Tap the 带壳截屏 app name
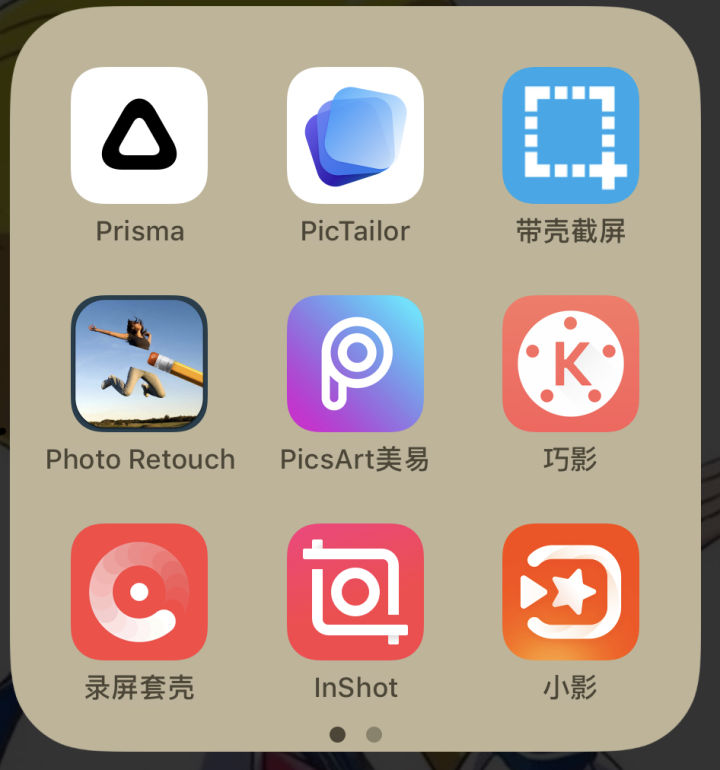Viewport: 720px width, 770px height. pyautogui.click(x=571, y=231)
